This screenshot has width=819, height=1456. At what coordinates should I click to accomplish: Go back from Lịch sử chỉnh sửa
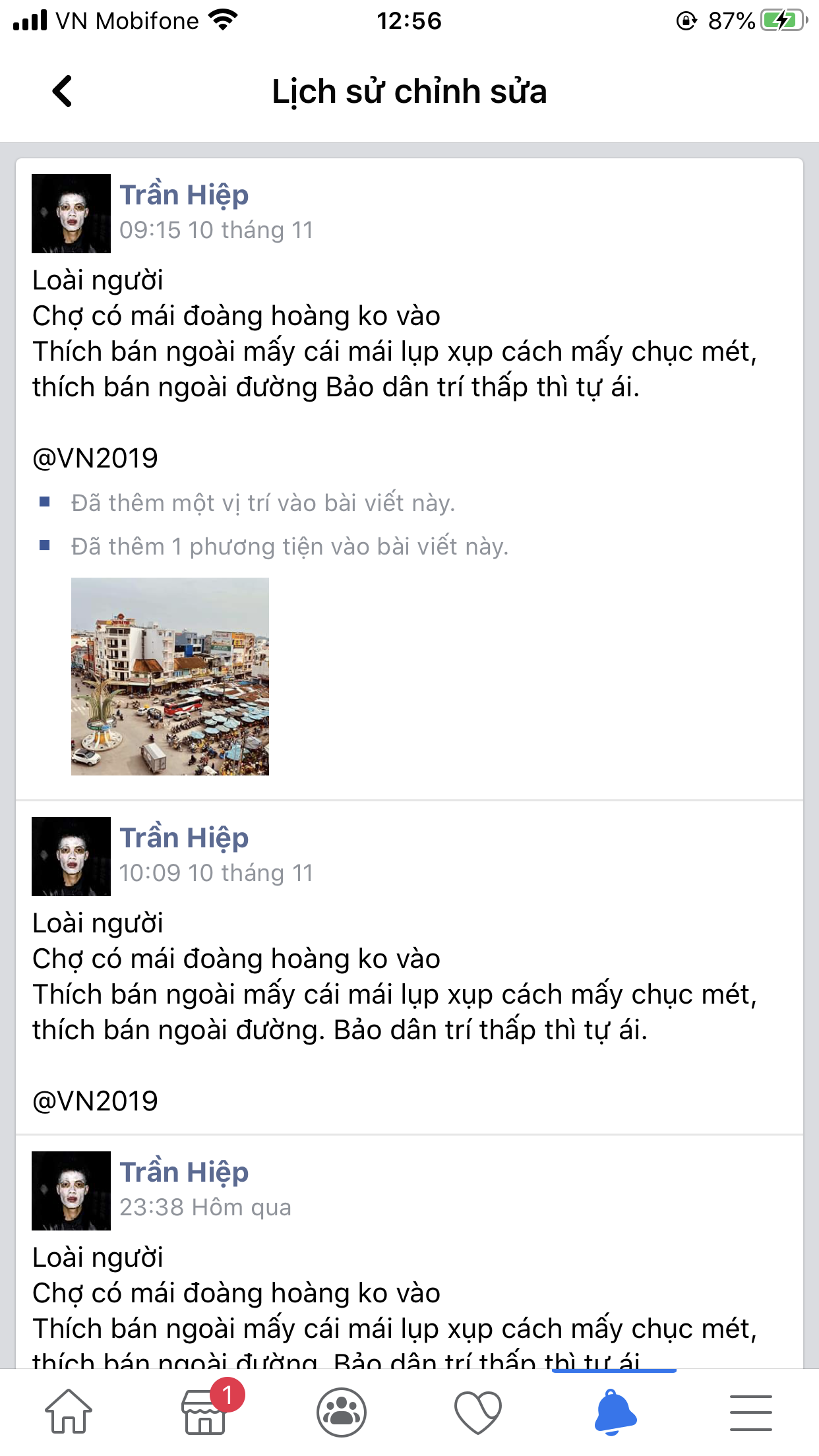[x=62, y=91]
